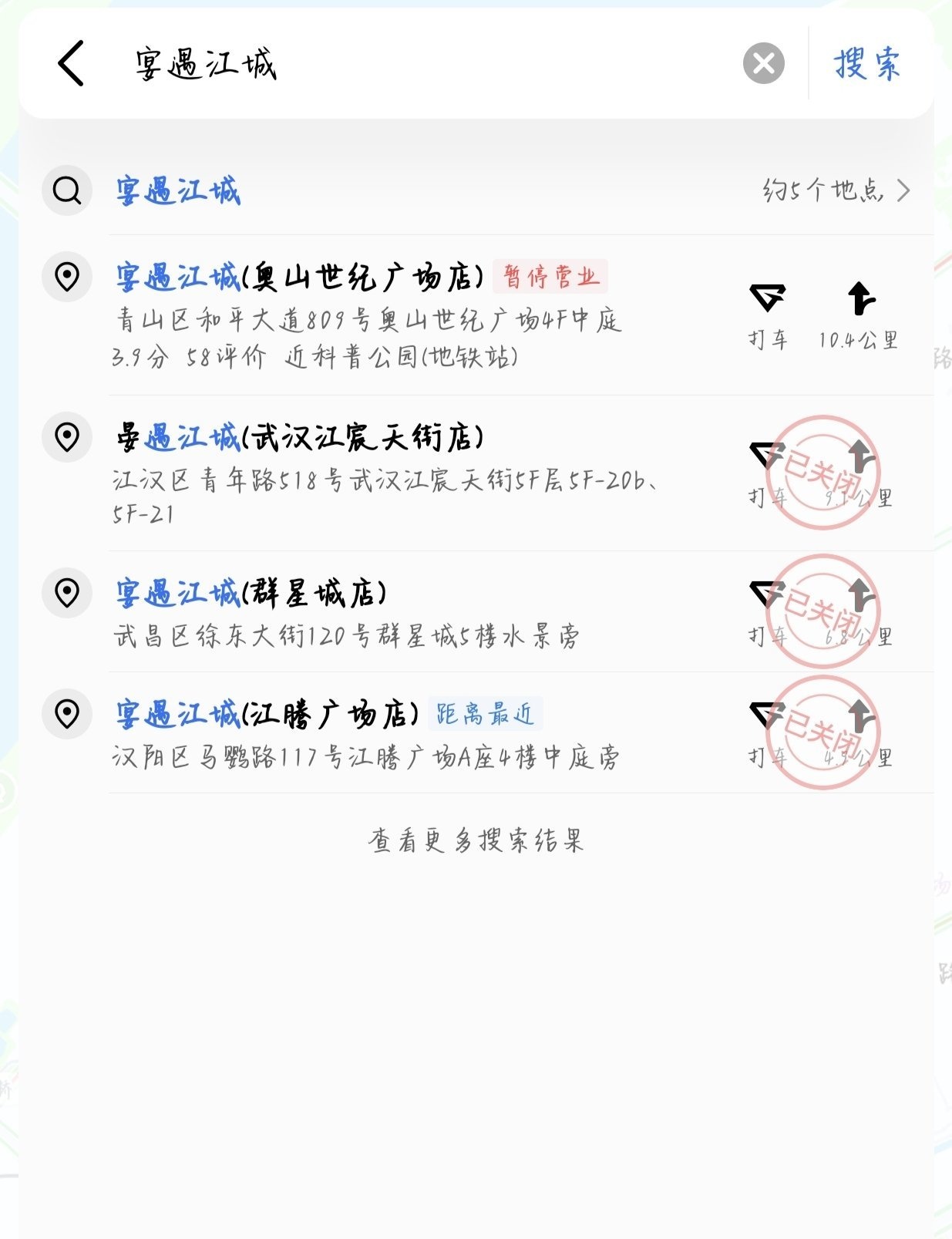Image resolution: width=952 pixels, height=1239 pixels.
Task: Open 宴遇江城(奥山世纪广场店) result
Action: coord(370,315)
